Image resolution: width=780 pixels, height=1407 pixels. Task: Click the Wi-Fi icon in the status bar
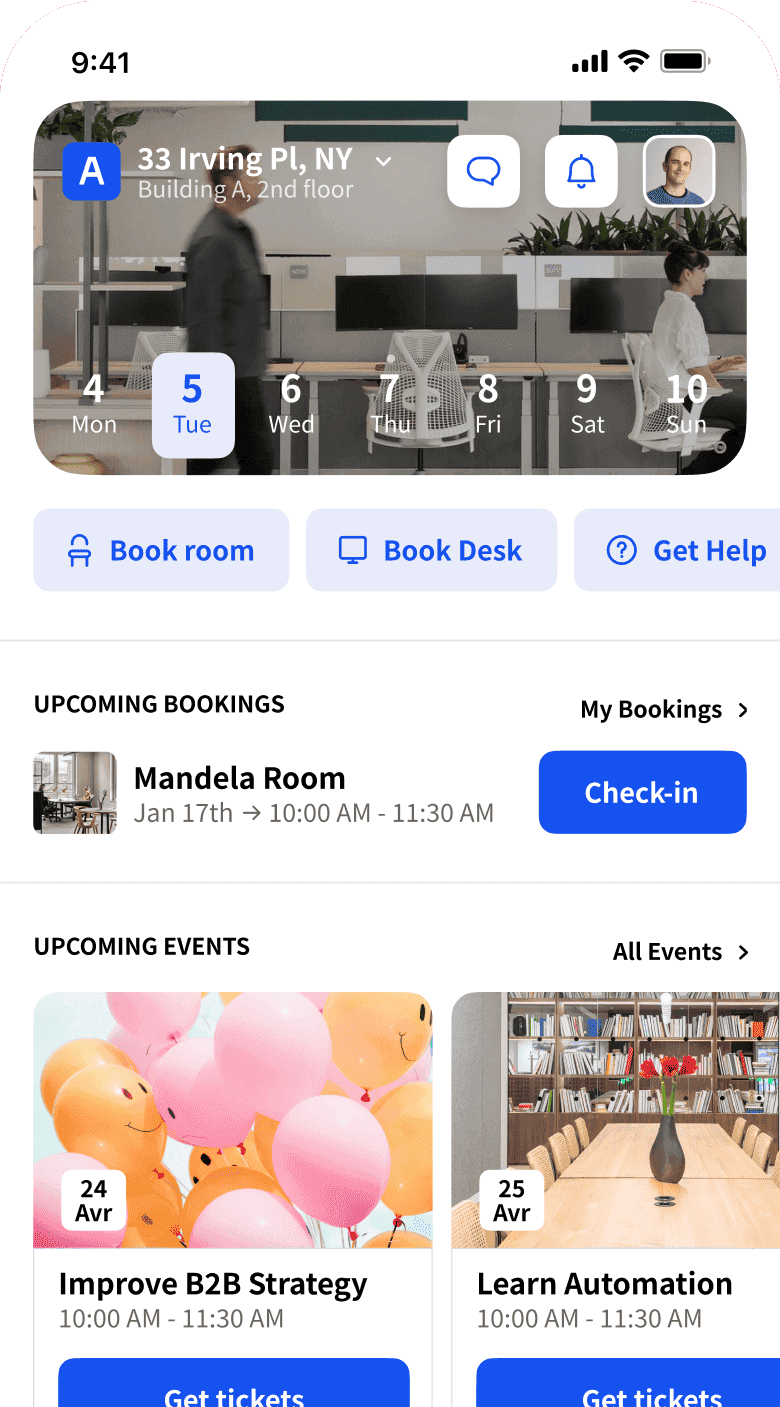(633, 61)
